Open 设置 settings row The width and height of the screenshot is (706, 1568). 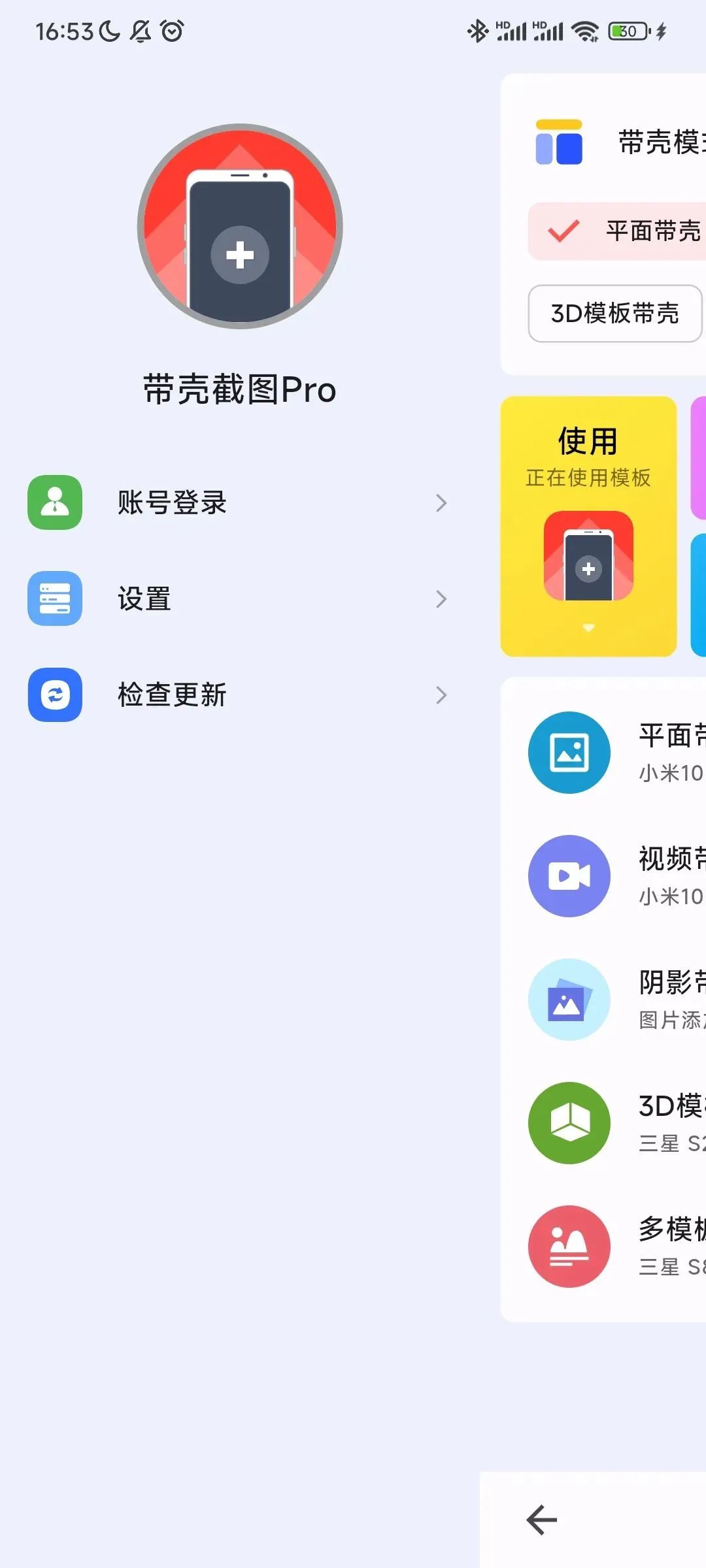(238, 598)
